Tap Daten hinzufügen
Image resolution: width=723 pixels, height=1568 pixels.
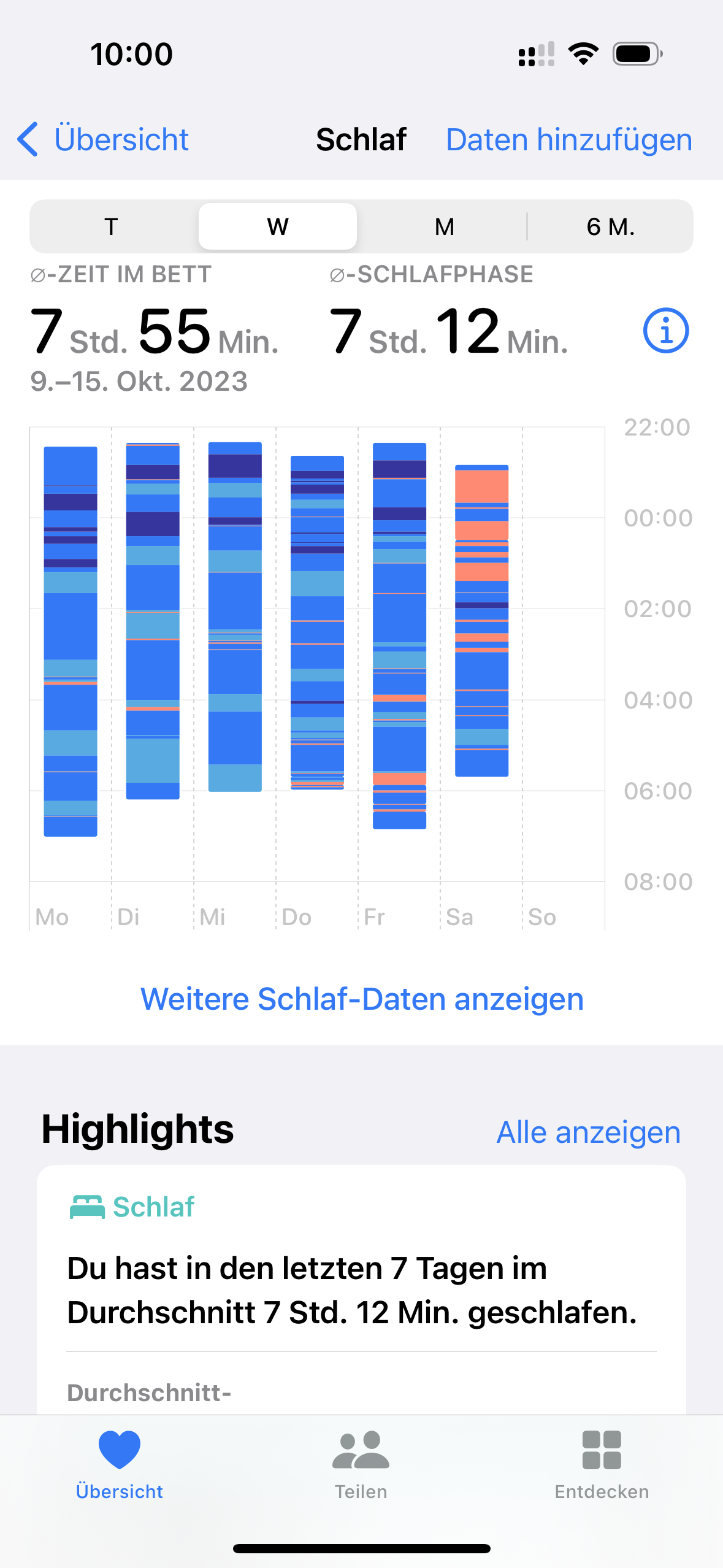tap(568, 139)
